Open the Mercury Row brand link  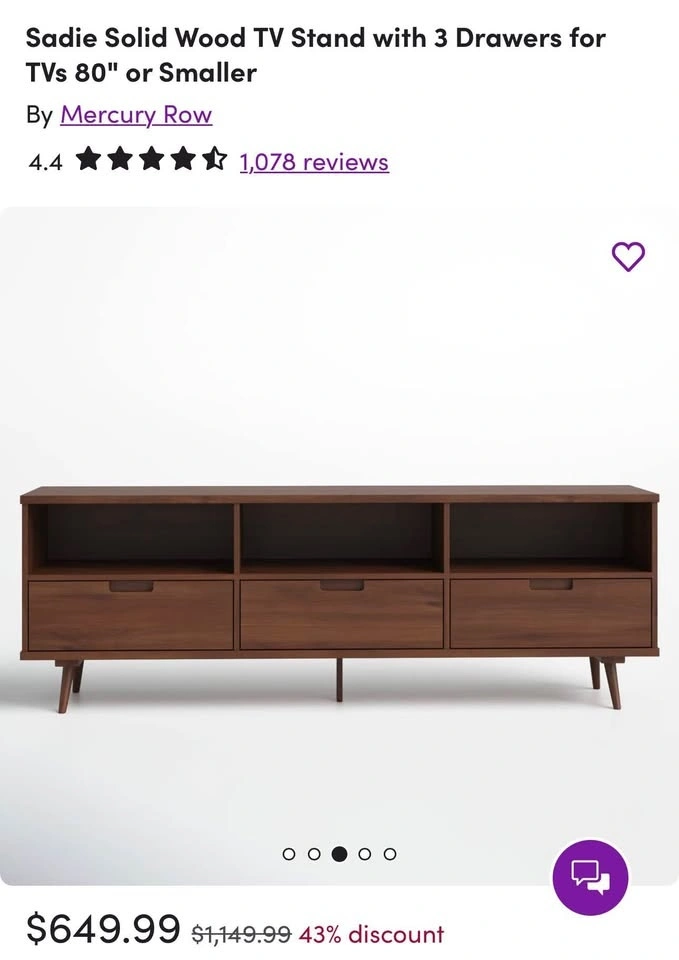(x=136, y=115)
